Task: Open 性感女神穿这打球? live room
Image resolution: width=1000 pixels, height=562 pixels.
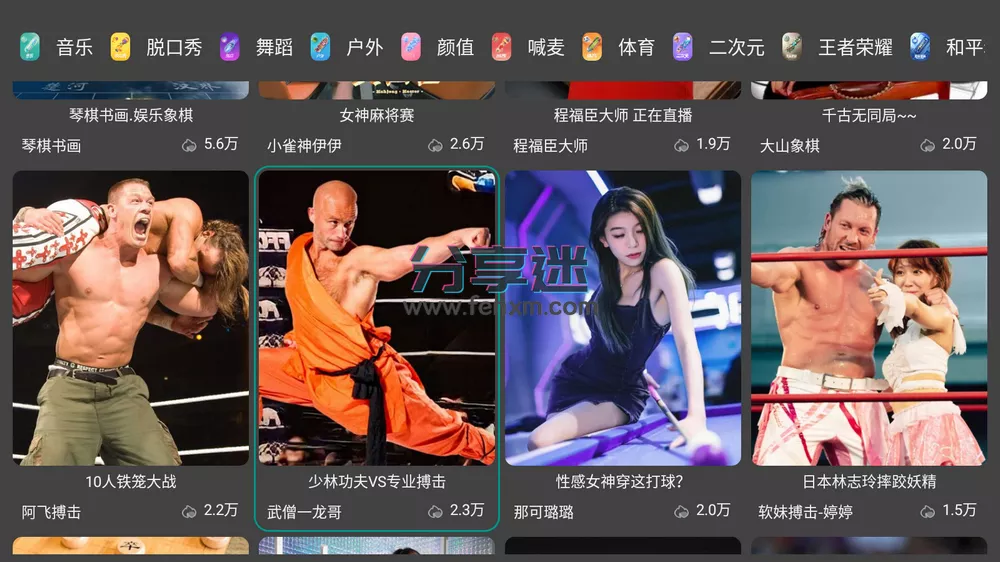Action: [622, 318]
